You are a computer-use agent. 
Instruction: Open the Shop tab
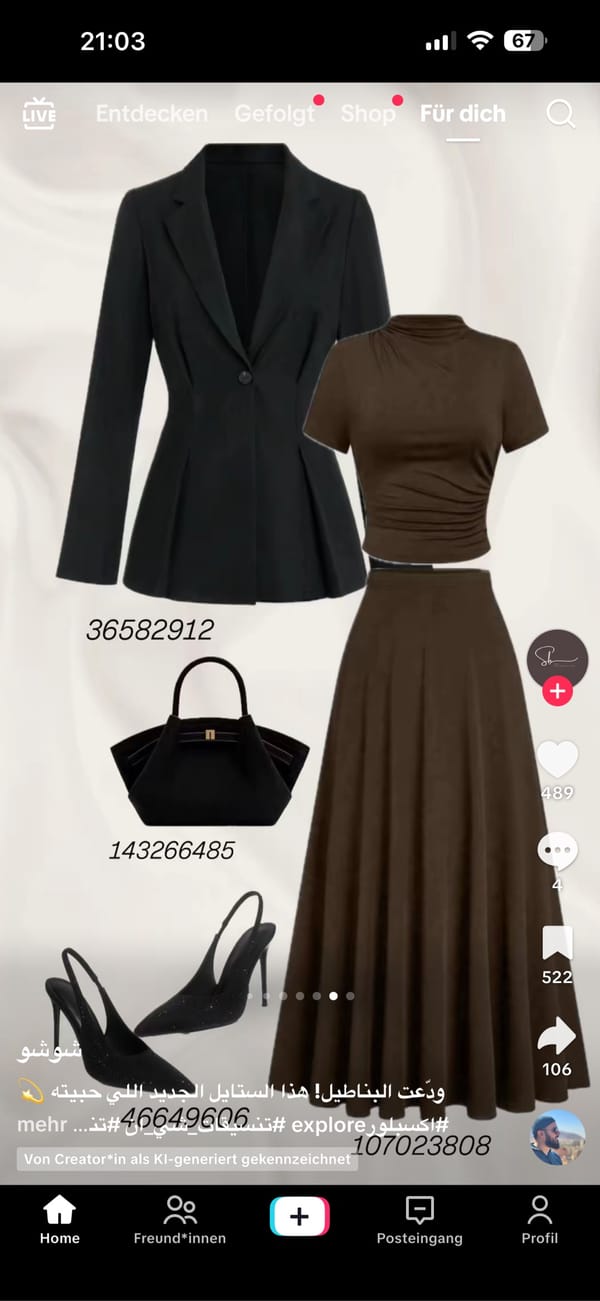point(367,114)
